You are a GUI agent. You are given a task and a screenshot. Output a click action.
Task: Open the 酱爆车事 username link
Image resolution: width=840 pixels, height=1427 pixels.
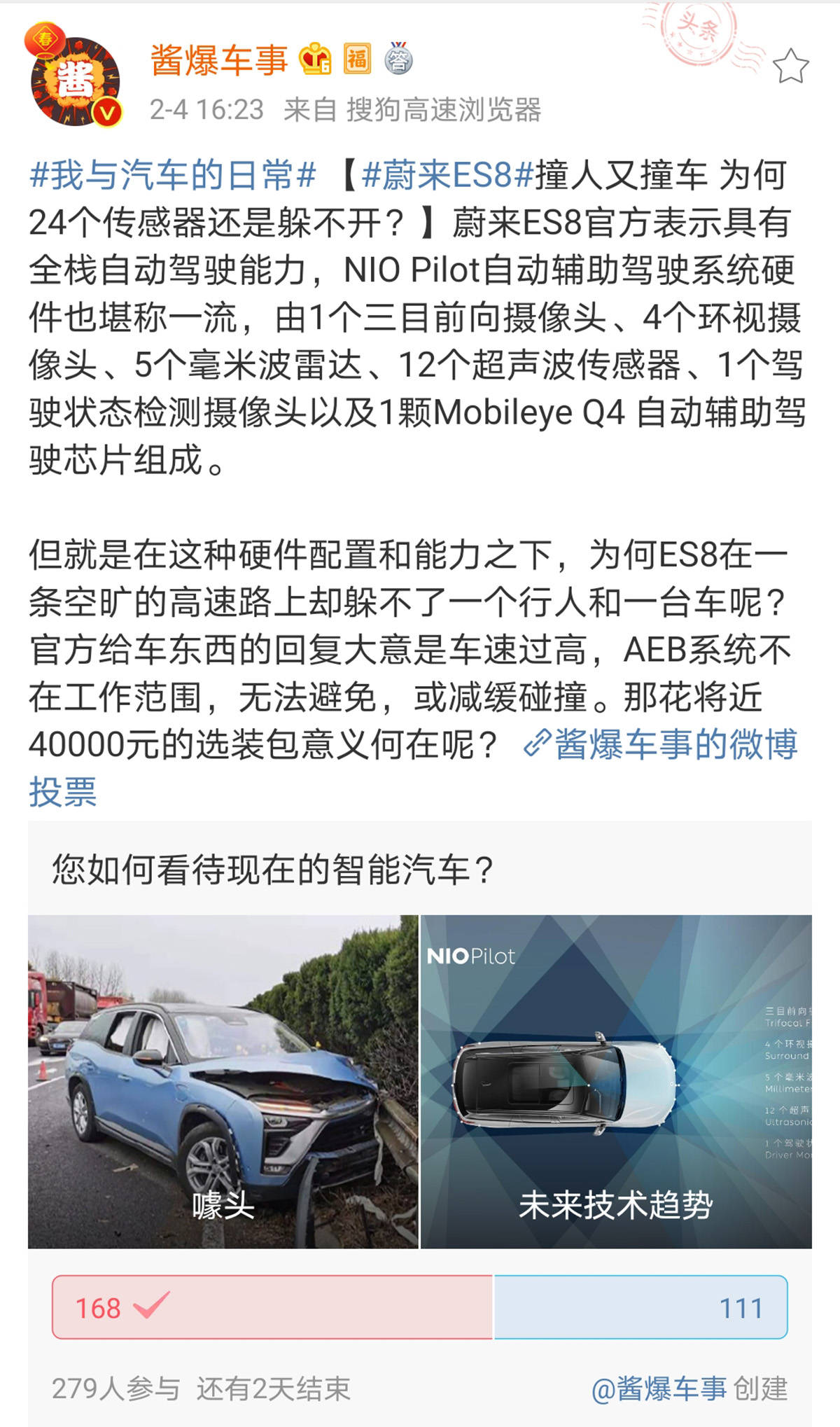(x=219, y=60)
